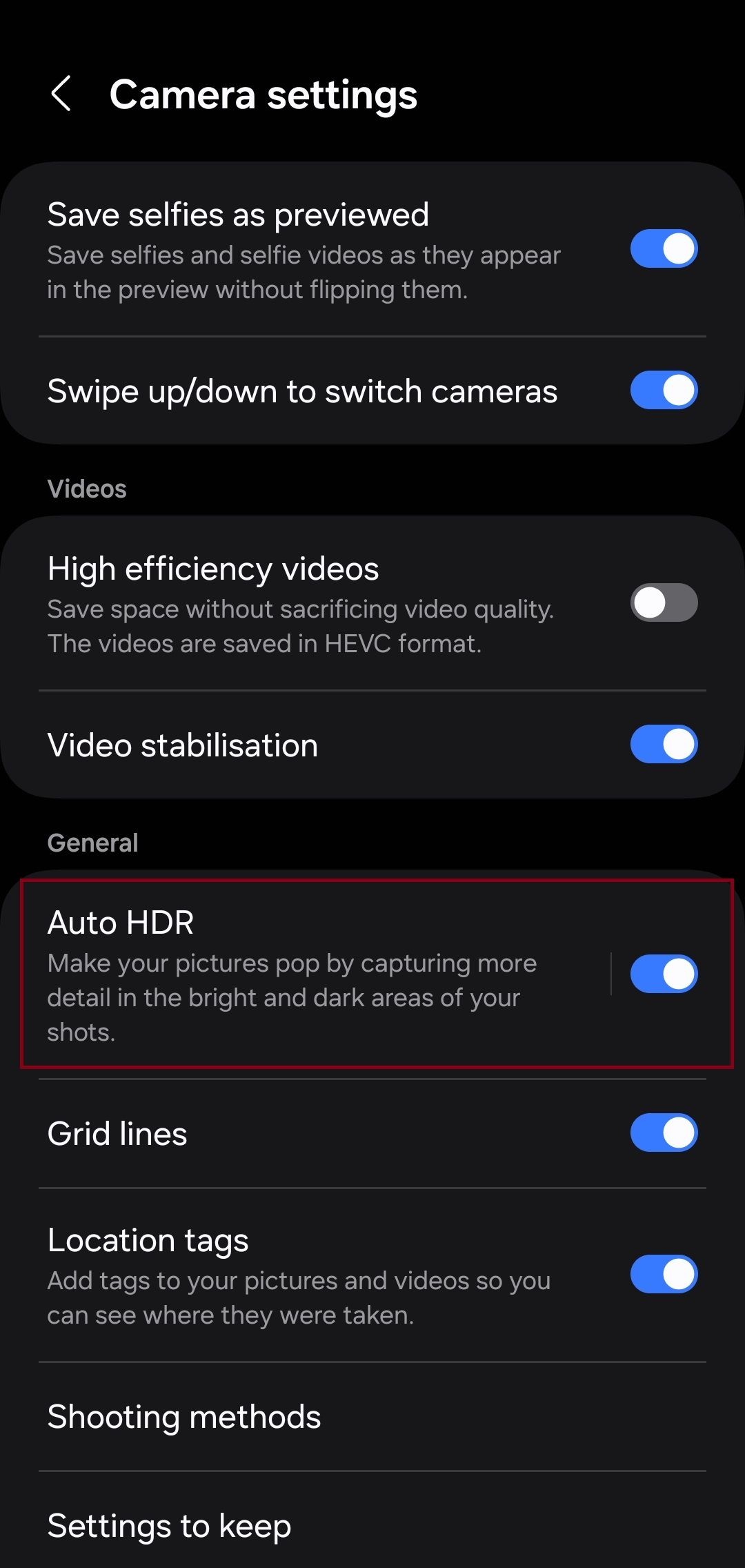Switch off the Auto HDR toggle
Screen dimensions: 745x1568
point(664,974)
